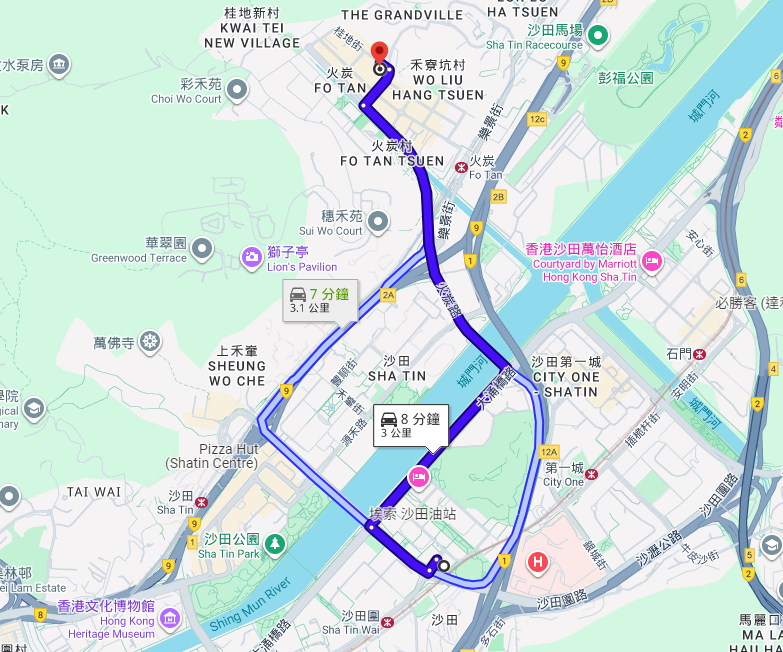
Task: Open the 萬佛寺 temple marker
Action: pyautogui.click(x=149, y=343)
